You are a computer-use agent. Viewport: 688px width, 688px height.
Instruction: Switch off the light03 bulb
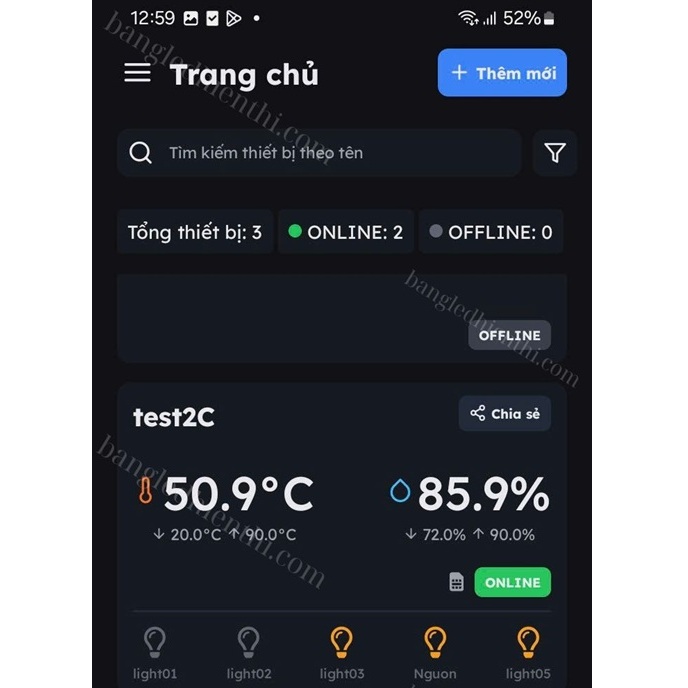point(342,642)
